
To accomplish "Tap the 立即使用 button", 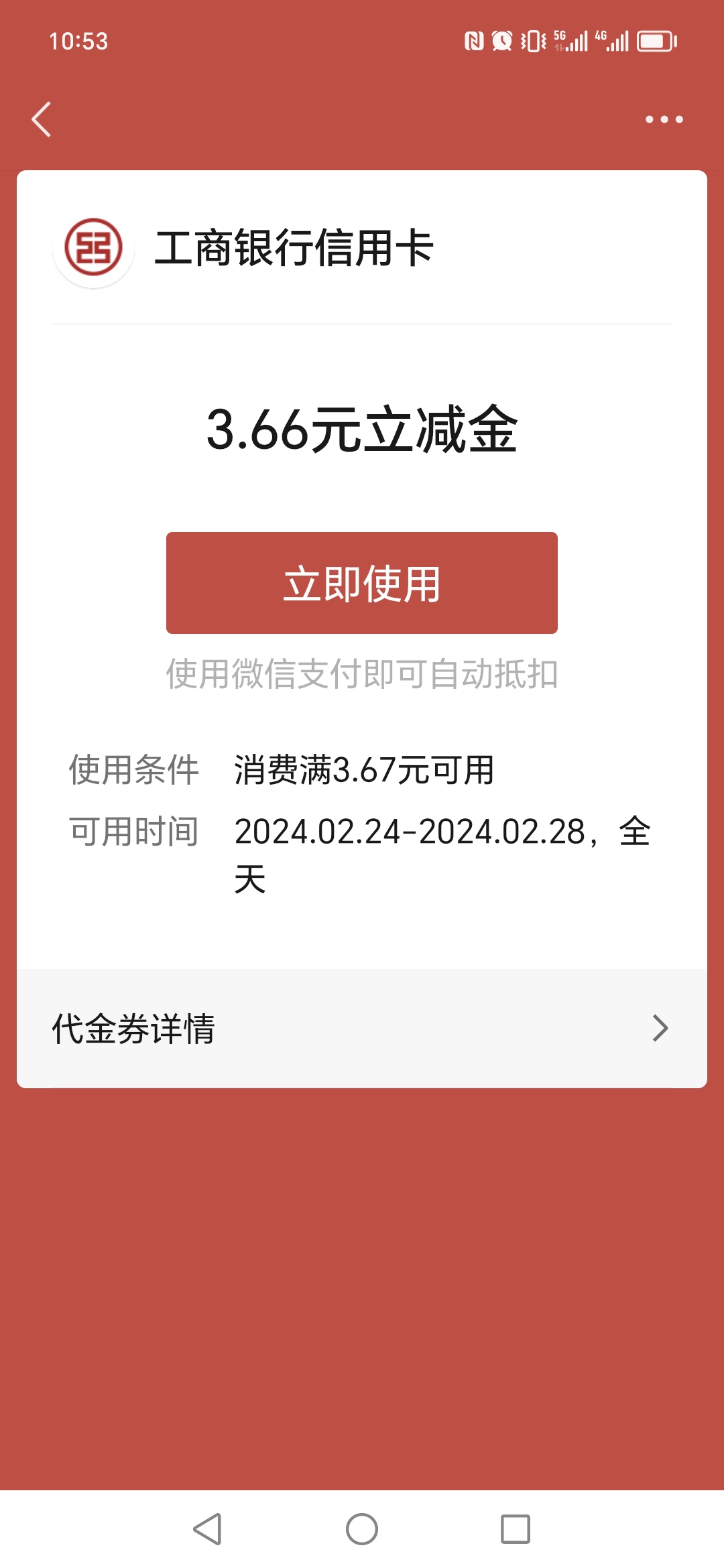I will [362, 583].
